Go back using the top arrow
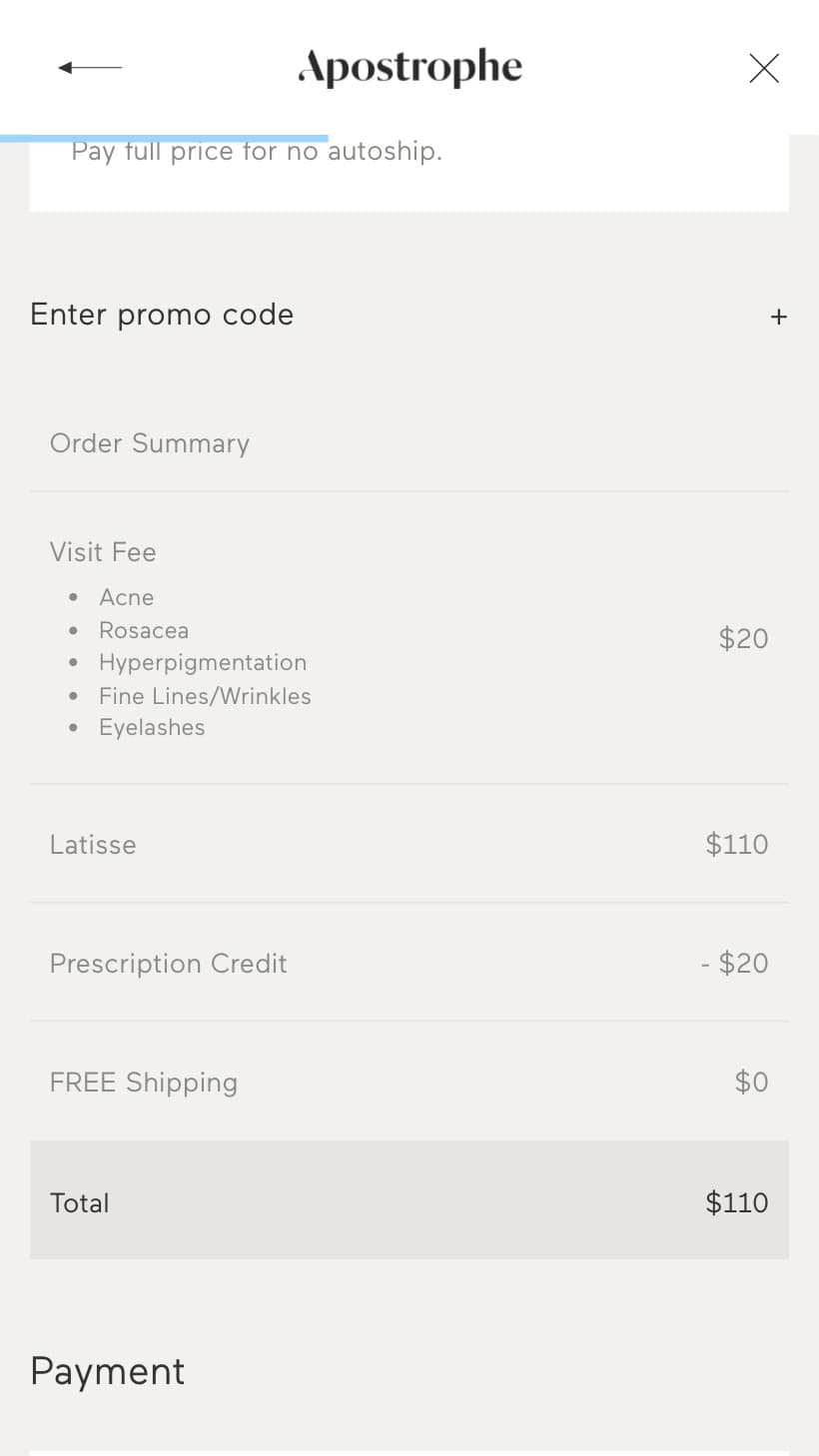This screenshot has height=1456, width=819. coord(90,68)
